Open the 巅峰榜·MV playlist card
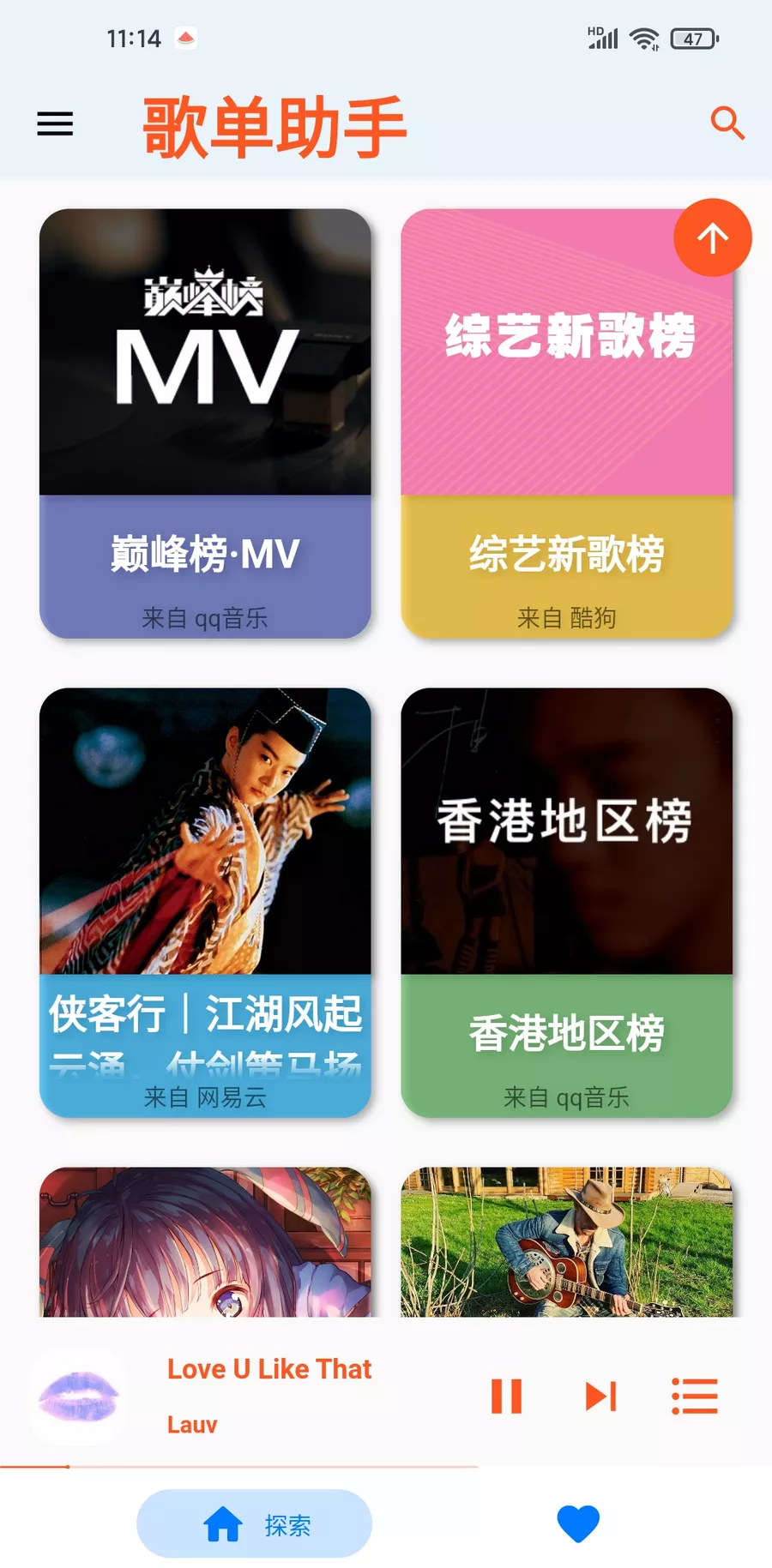772x1568 pixels. (205, 420)
